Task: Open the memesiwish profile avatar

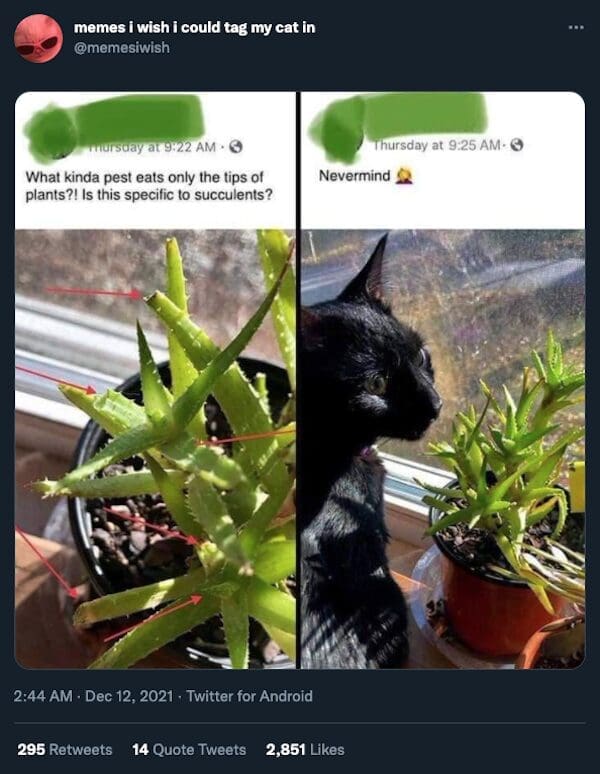Action: (x=38, y=38)
